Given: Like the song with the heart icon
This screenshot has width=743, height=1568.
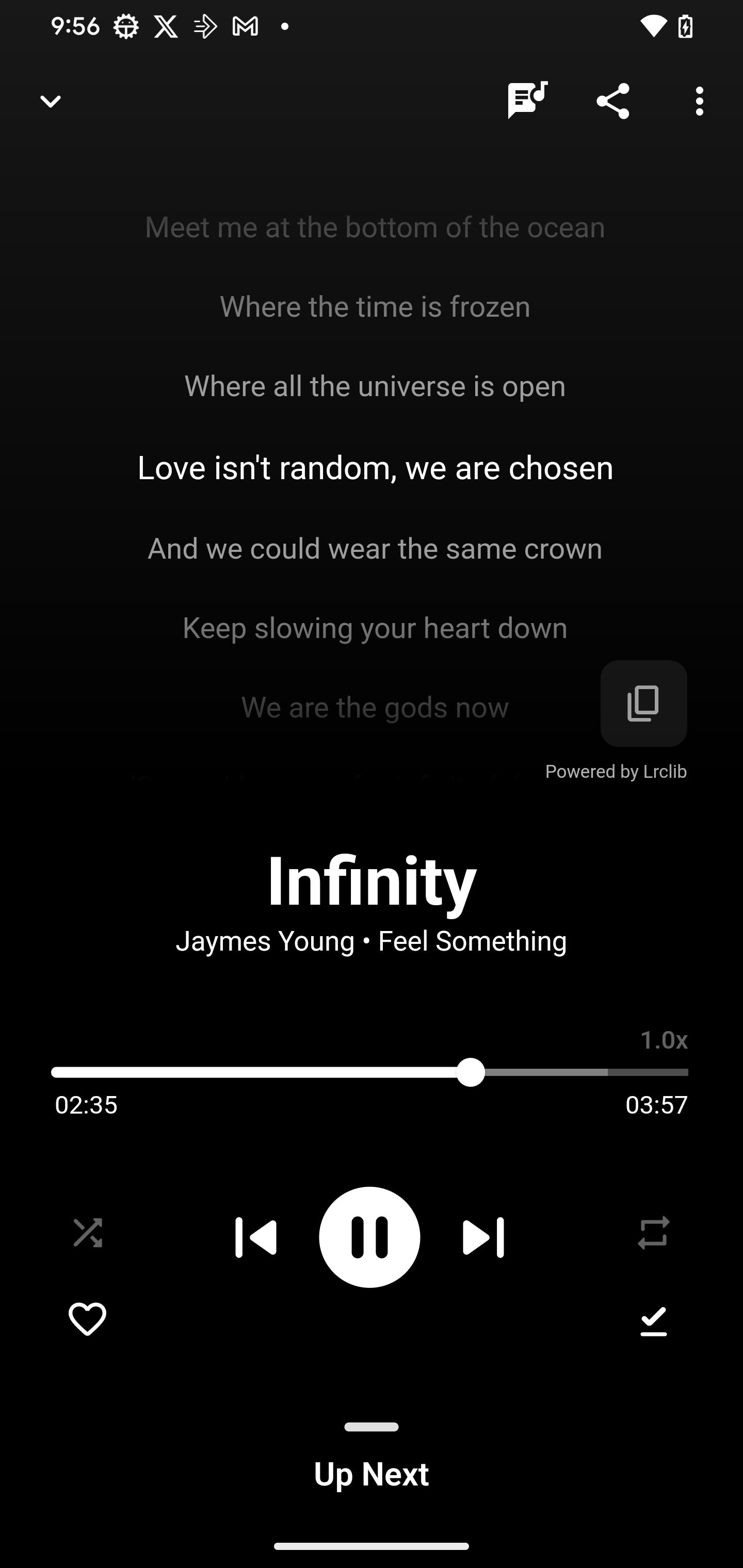Looking at the screenshot, I should coord(87,1319).
